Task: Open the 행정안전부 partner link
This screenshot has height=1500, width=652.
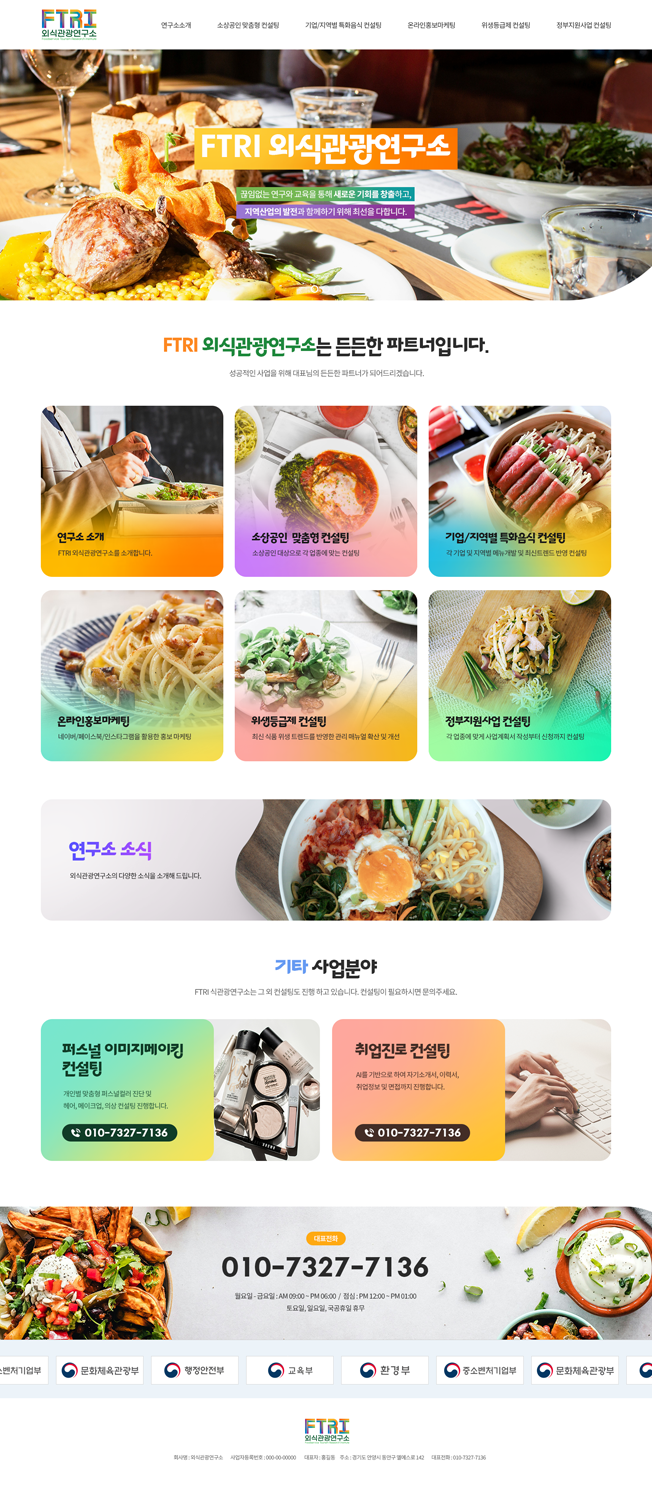Action: pyautogui.click(x=195, y=1370)
